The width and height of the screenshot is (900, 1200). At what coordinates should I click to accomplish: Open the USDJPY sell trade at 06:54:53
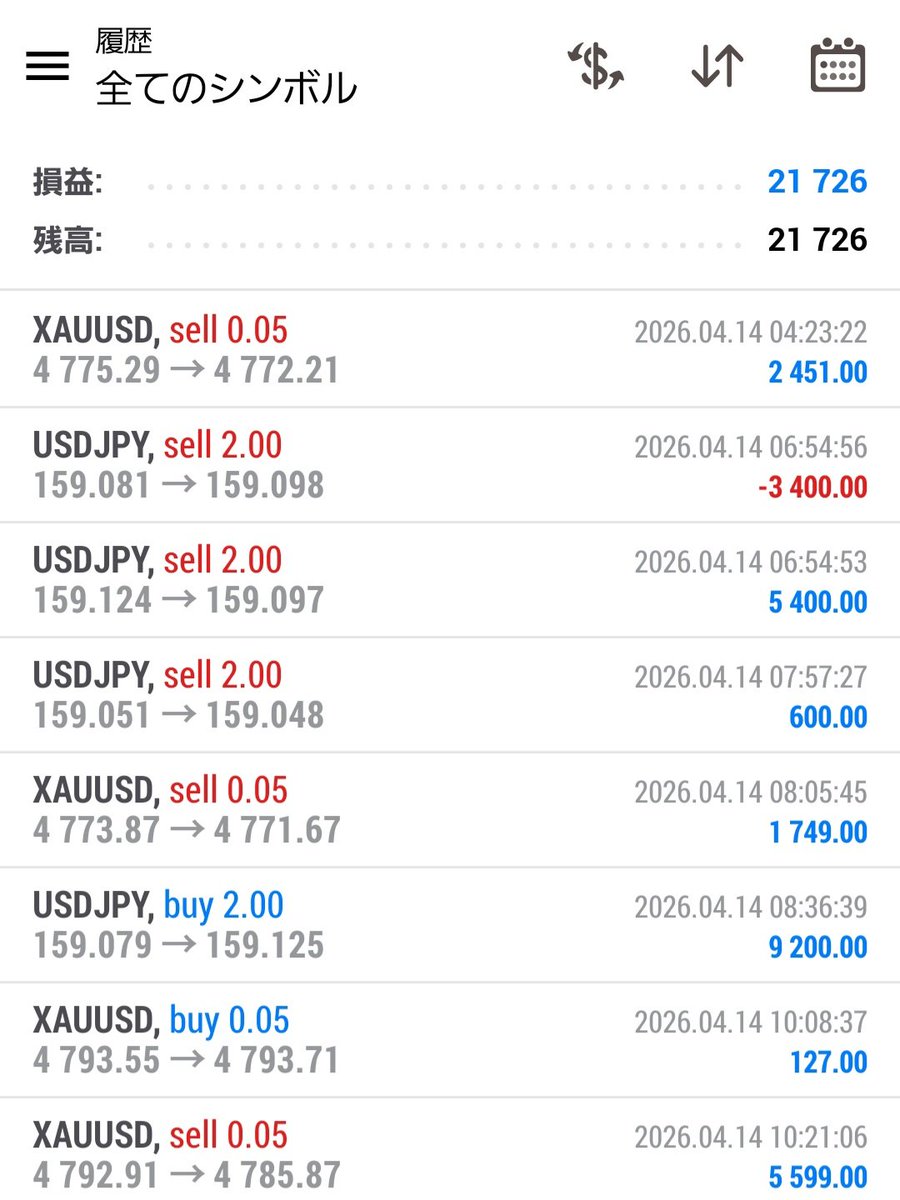tap(450, 580)
